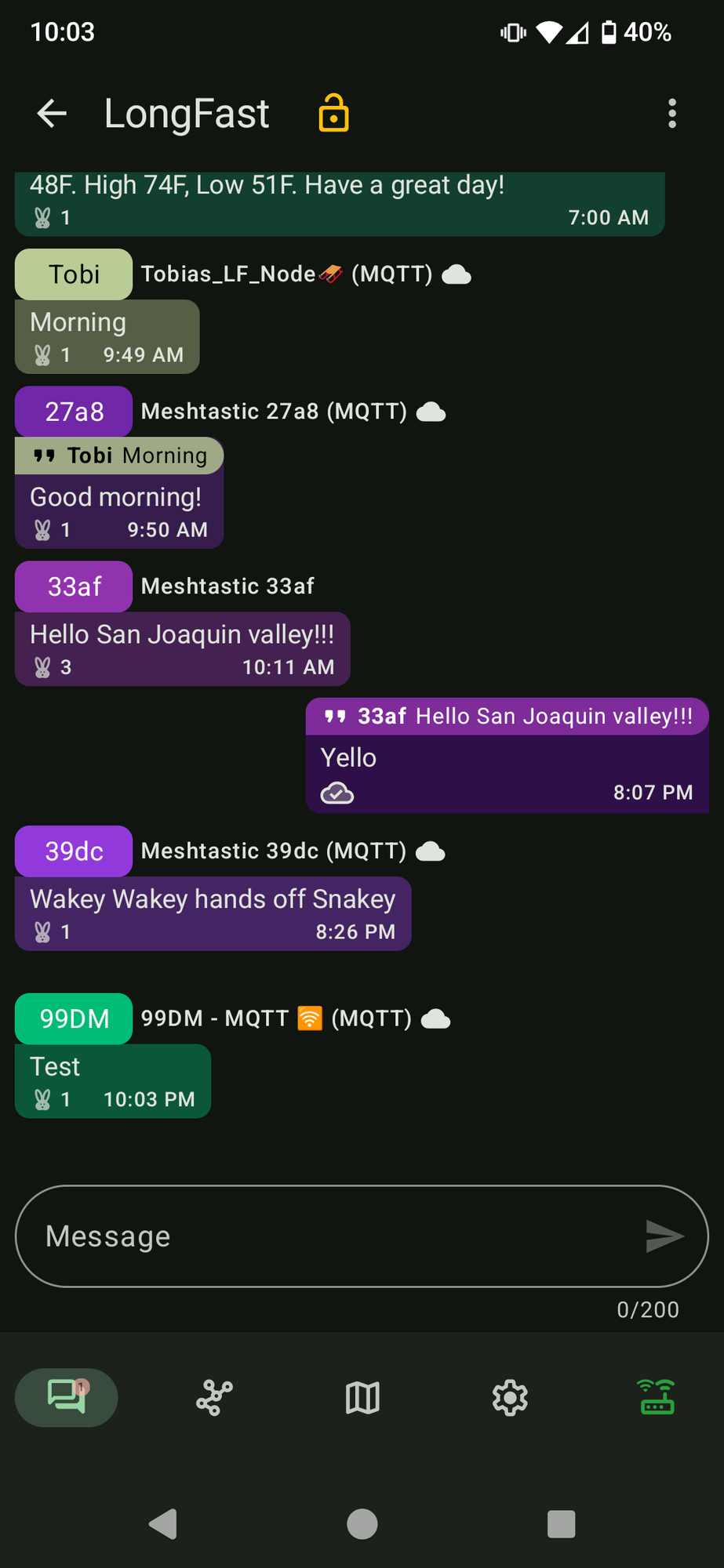Tap the cloud icon beside Tobias_LF_Node
Image resolution: width=724 pixels, height=1568 pixels.
pyautogui.click(x=457, y=274)
